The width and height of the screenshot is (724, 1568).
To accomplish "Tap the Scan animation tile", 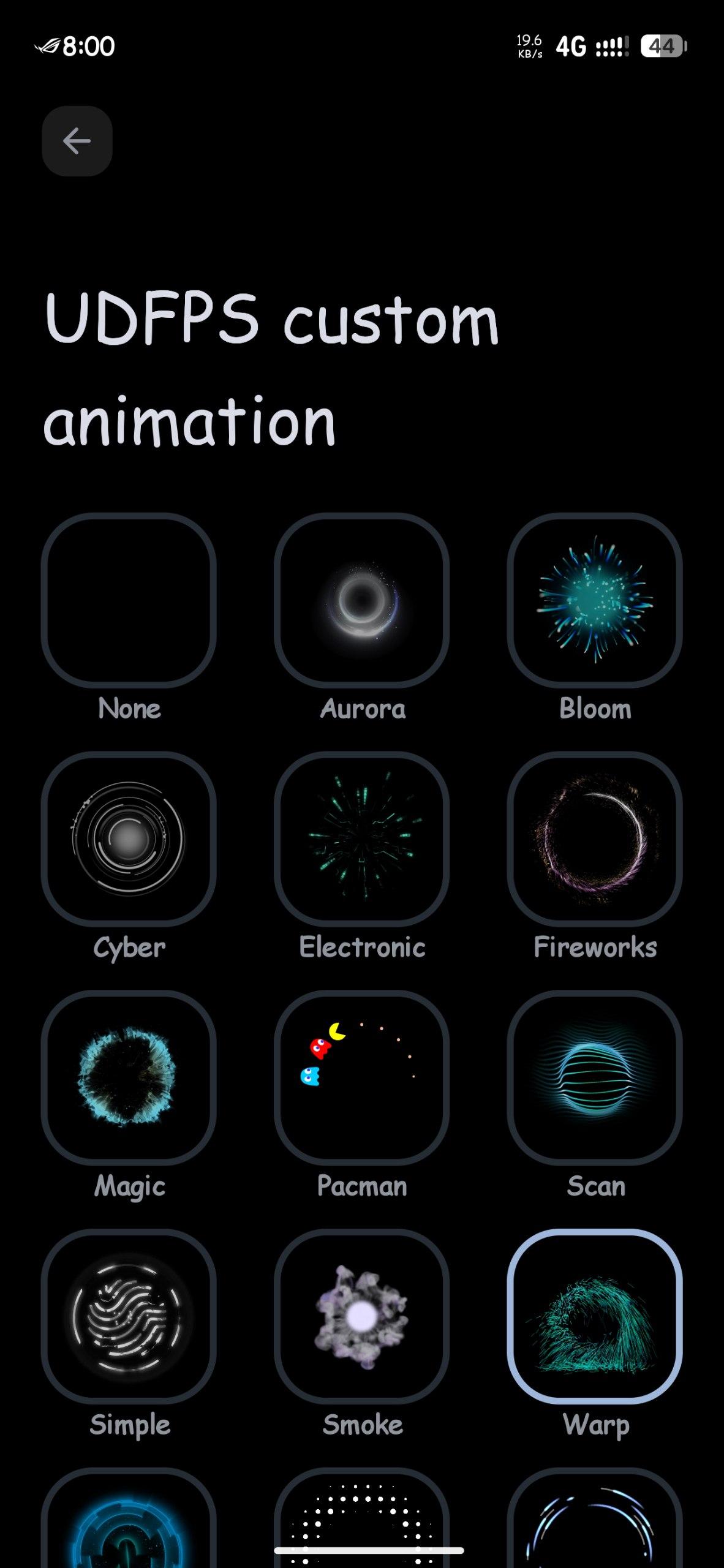I will click(x=595, y=1077).
